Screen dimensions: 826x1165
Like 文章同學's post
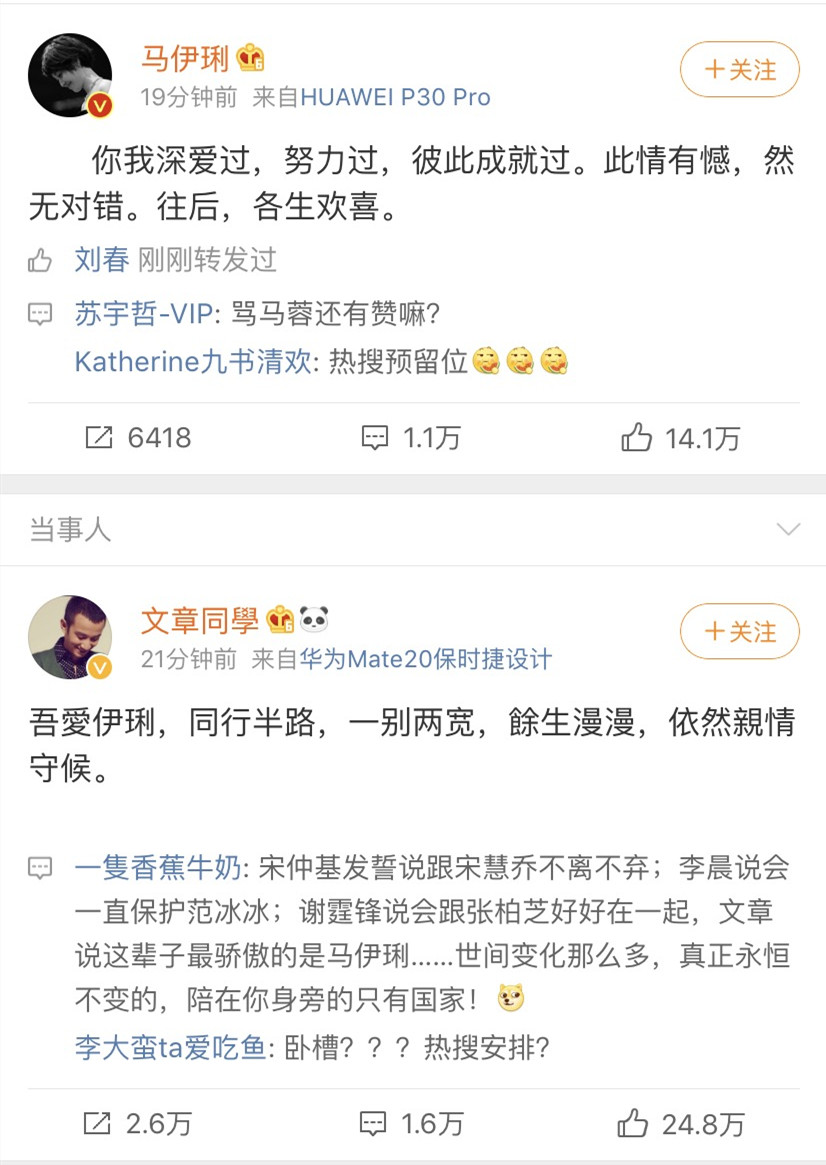click(x=681, y=1124)
